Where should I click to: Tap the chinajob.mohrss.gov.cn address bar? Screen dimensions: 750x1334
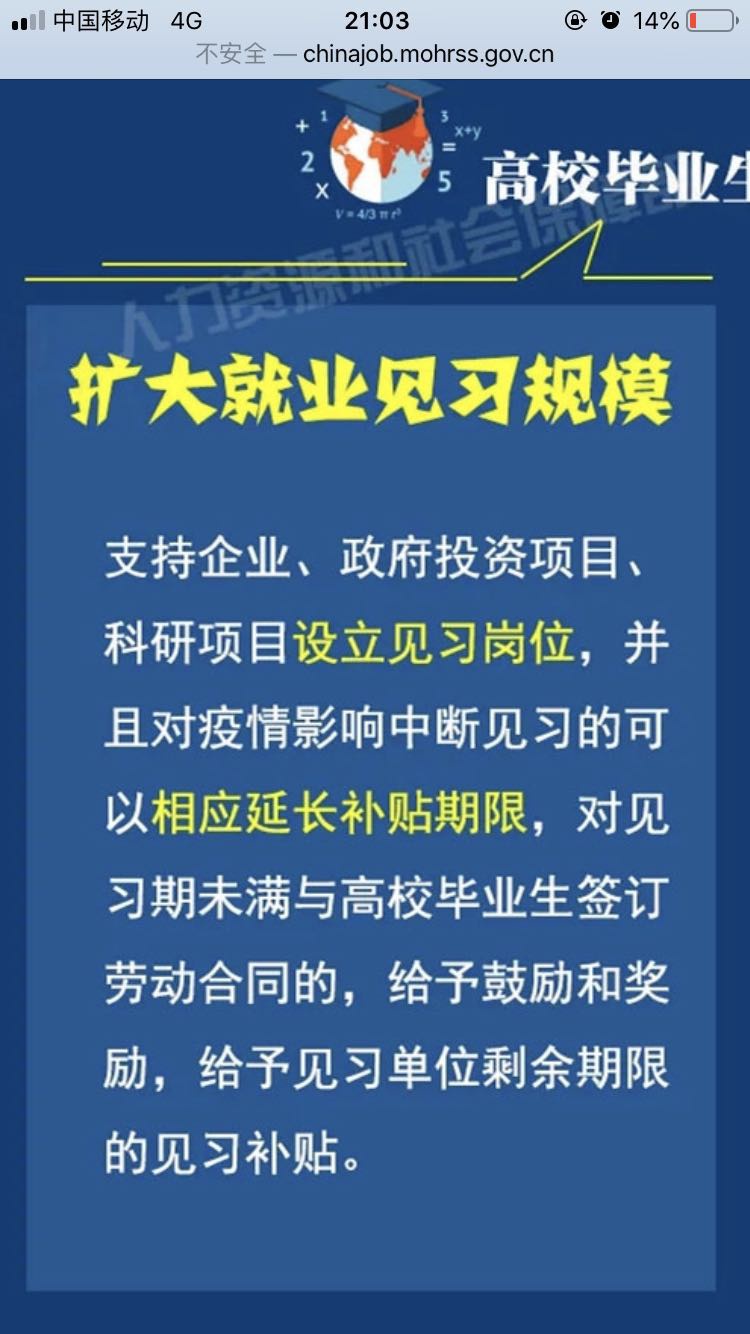(376, 54)
